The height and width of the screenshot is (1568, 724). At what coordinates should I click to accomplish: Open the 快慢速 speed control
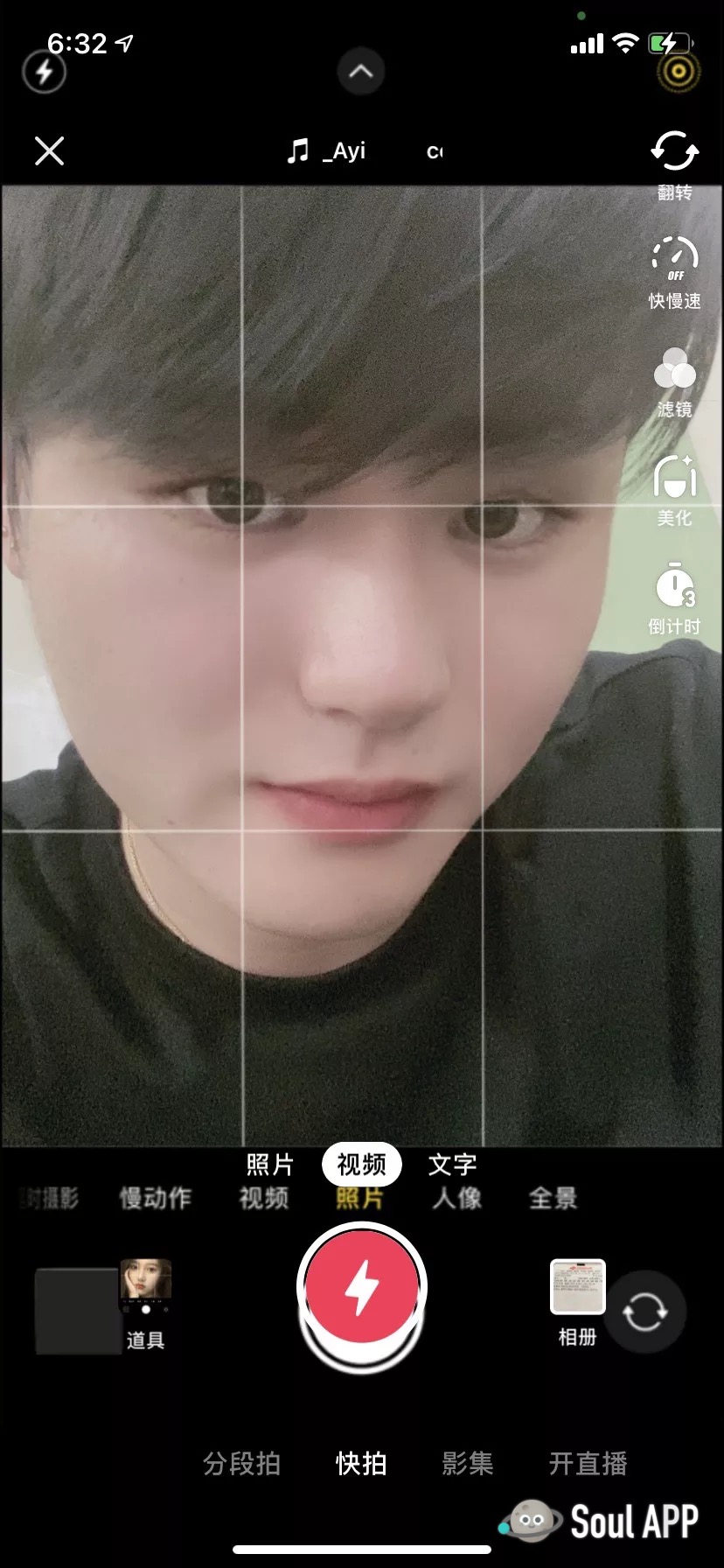click(674, 269)
